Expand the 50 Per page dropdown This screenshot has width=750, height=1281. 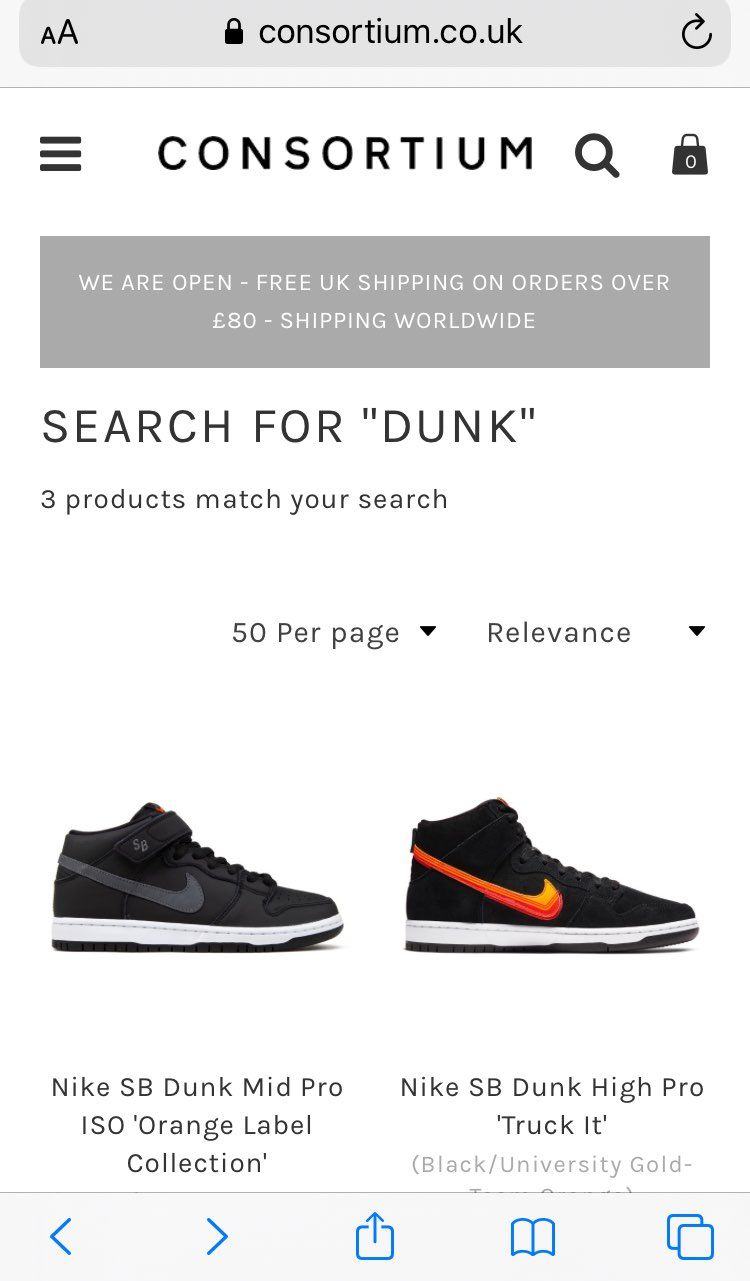(x=334, y=632)
